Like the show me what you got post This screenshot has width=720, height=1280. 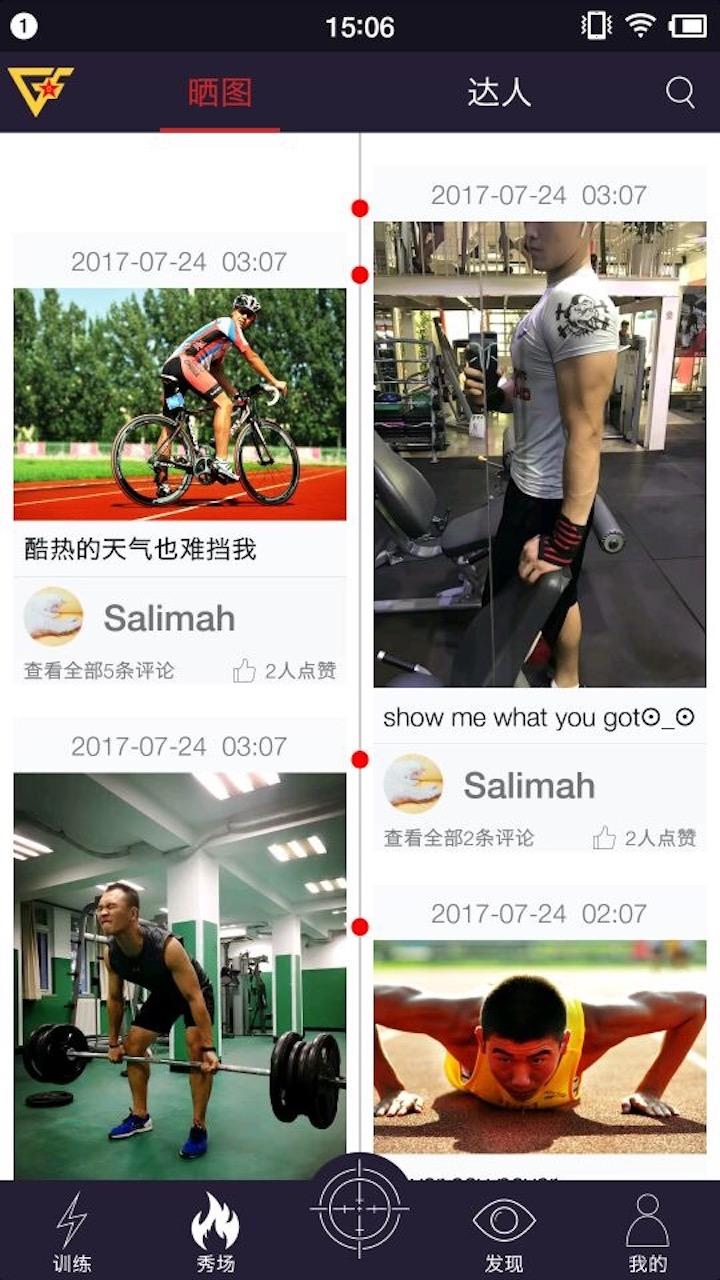[x=644, y=838]
